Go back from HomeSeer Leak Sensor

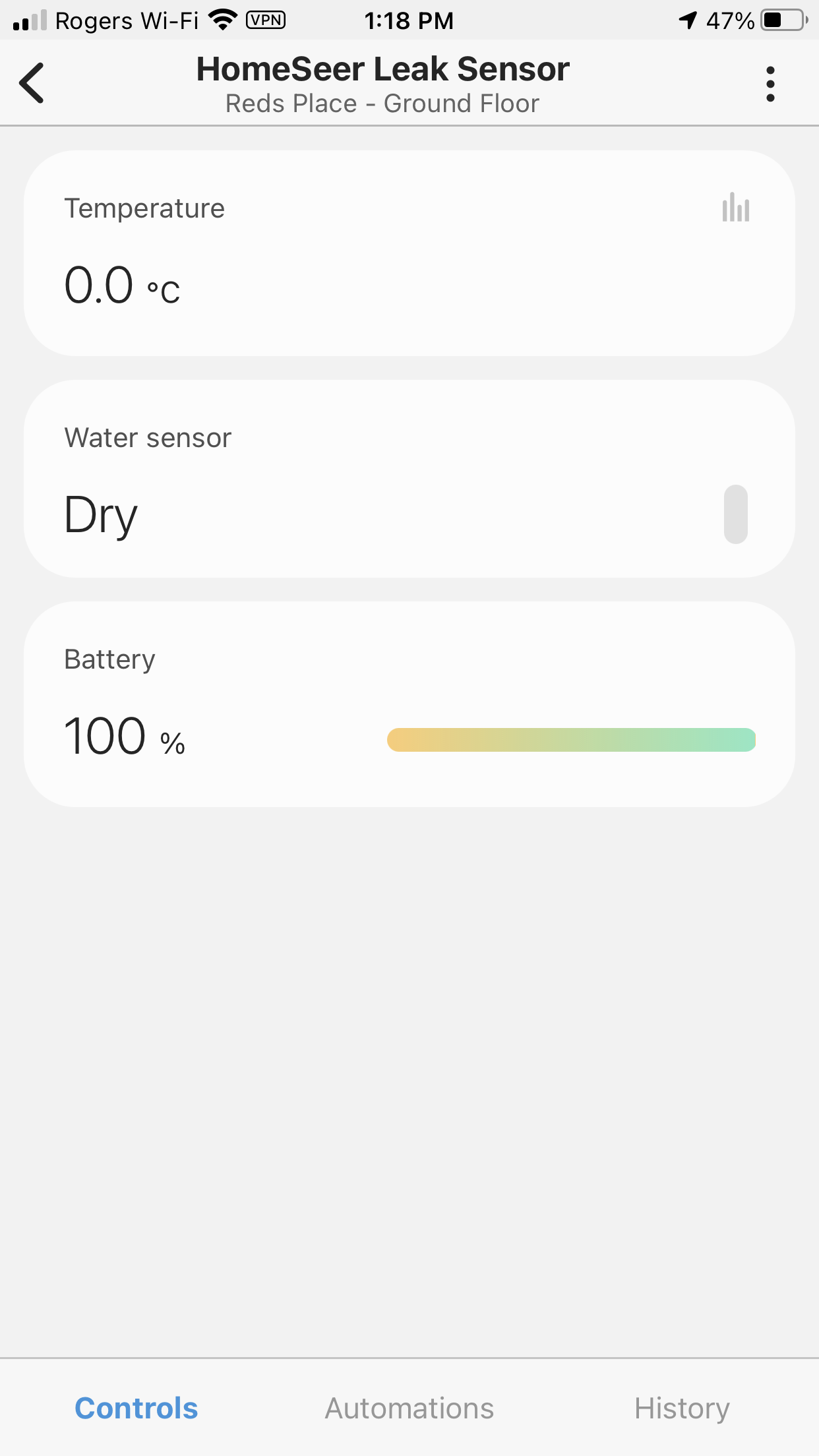pos(32,83)
